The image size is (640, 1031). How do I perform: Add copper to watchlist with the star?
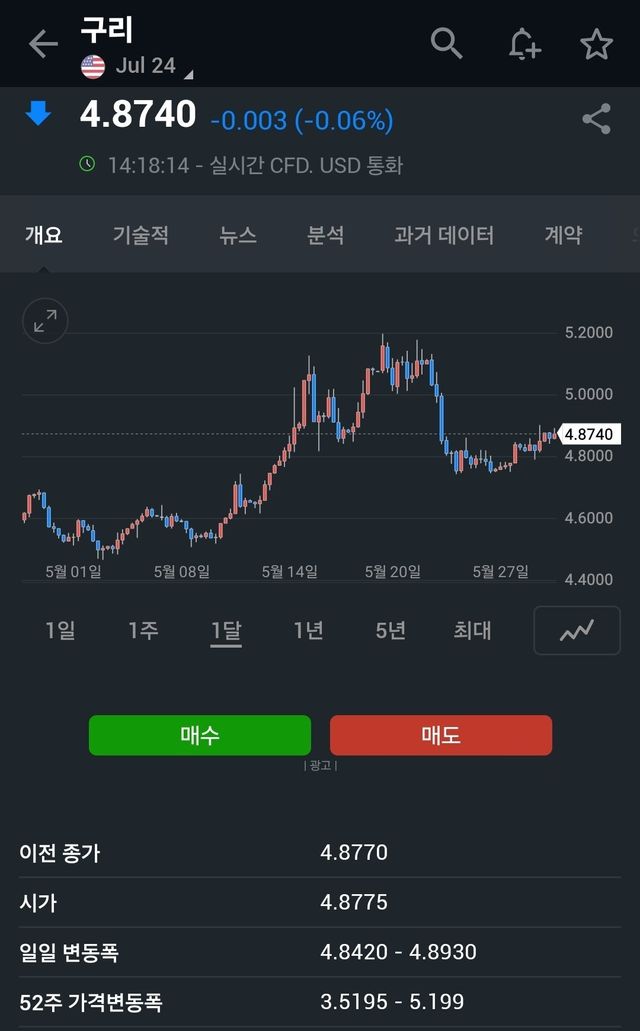pos(596,44)
